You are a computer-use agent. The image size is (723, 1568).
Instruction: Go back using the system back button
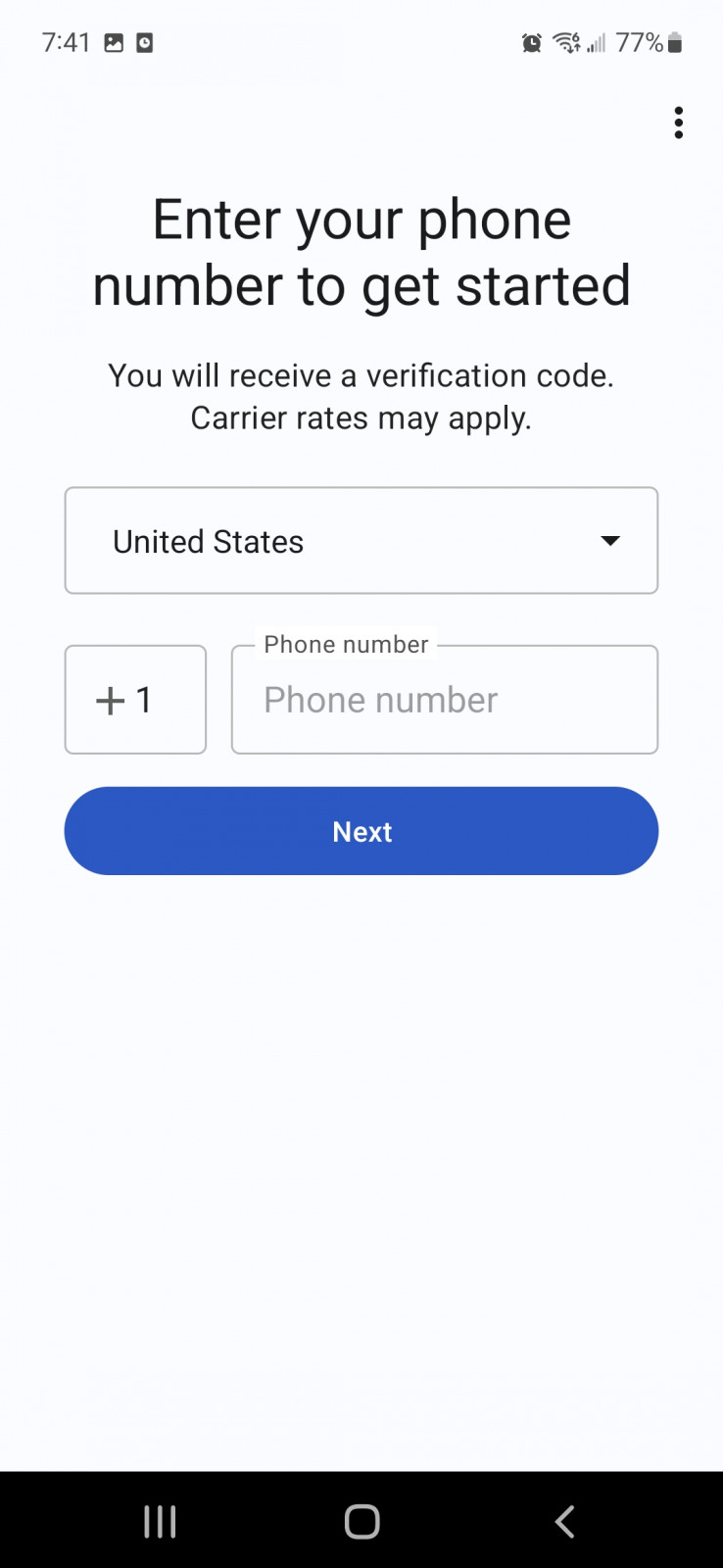(564, 1521)
